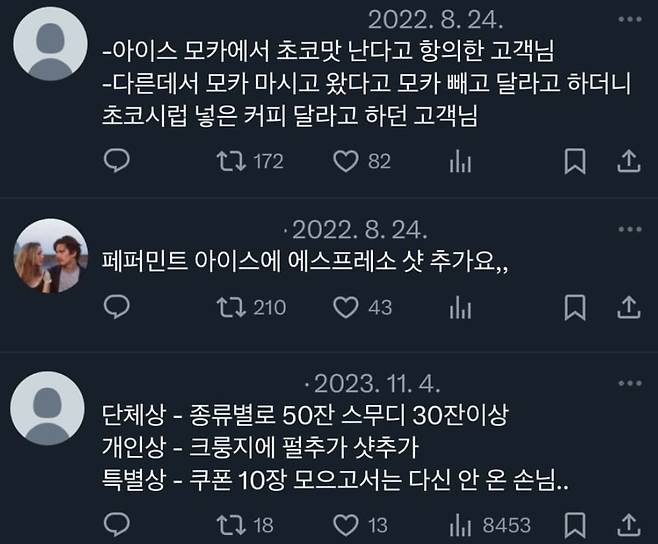Like the 단체상 tweet with 13 likes
Viewport: 658px width, 544px height.
pyautogui.click(x=346, y=523)
